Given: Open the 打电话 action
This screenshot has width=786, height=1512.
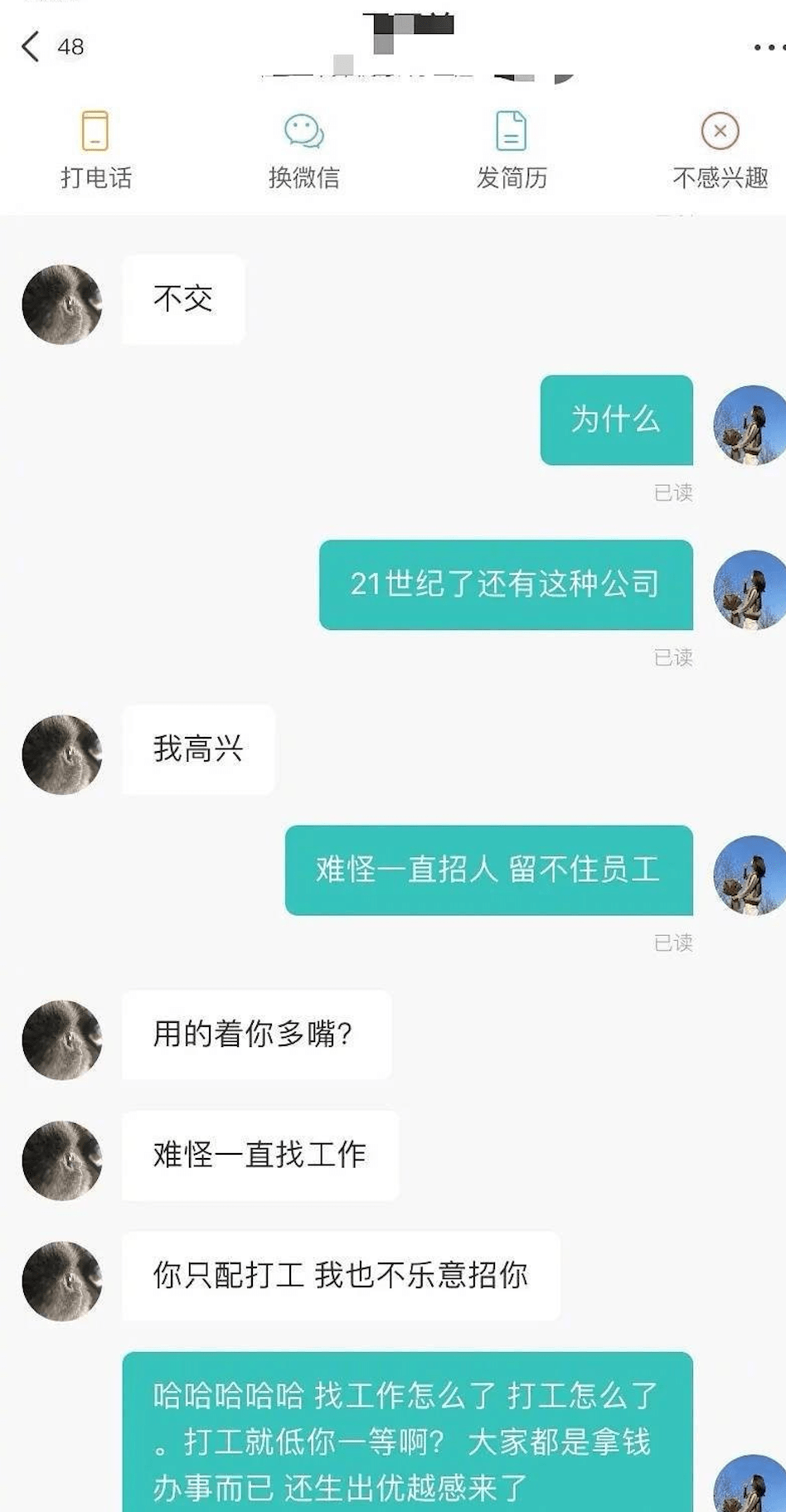Looking at the screenshot, I should 95,177.
